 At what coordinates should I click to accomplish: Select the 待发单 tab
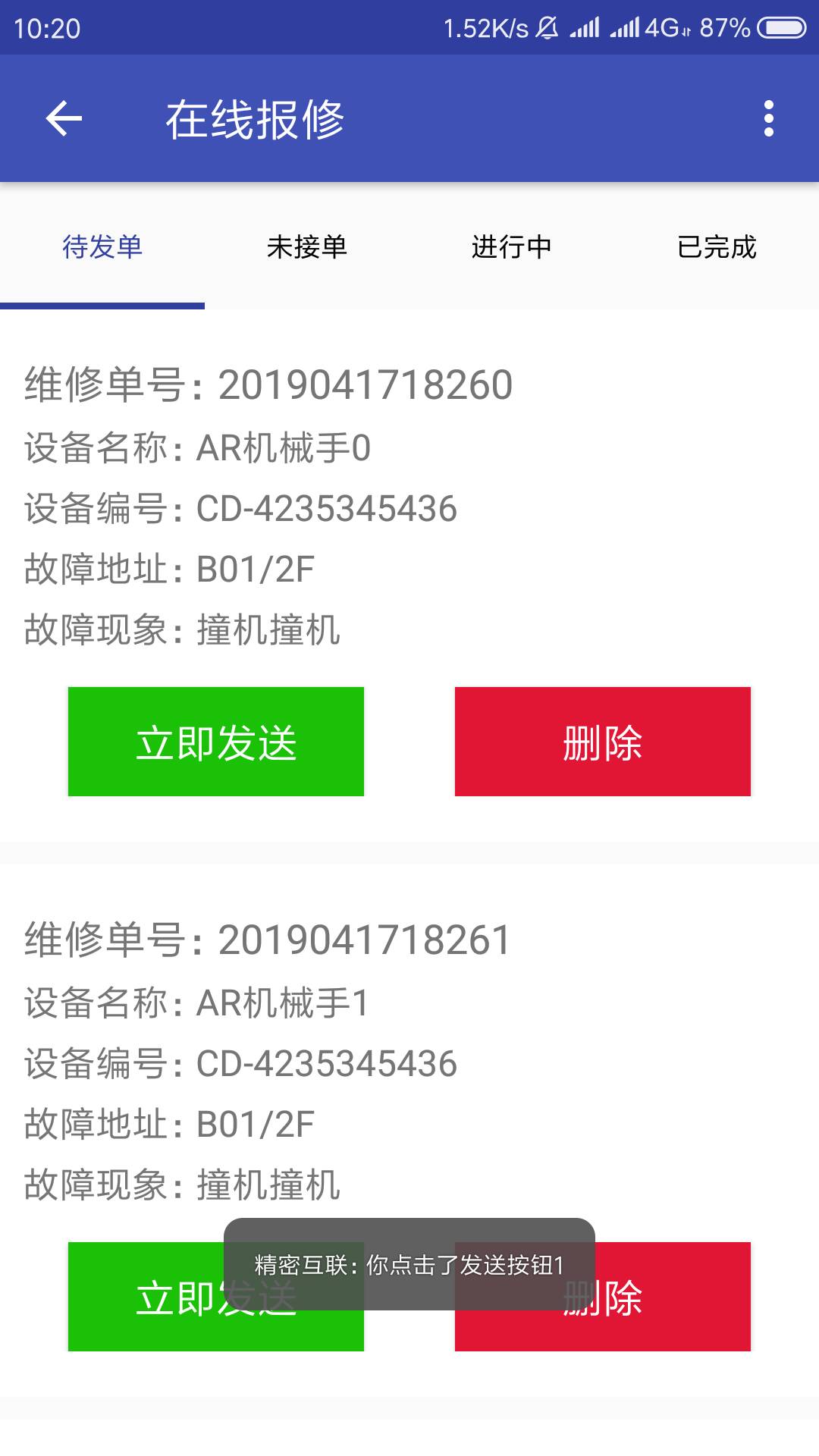pyautogui.click(x=102, y=246)
